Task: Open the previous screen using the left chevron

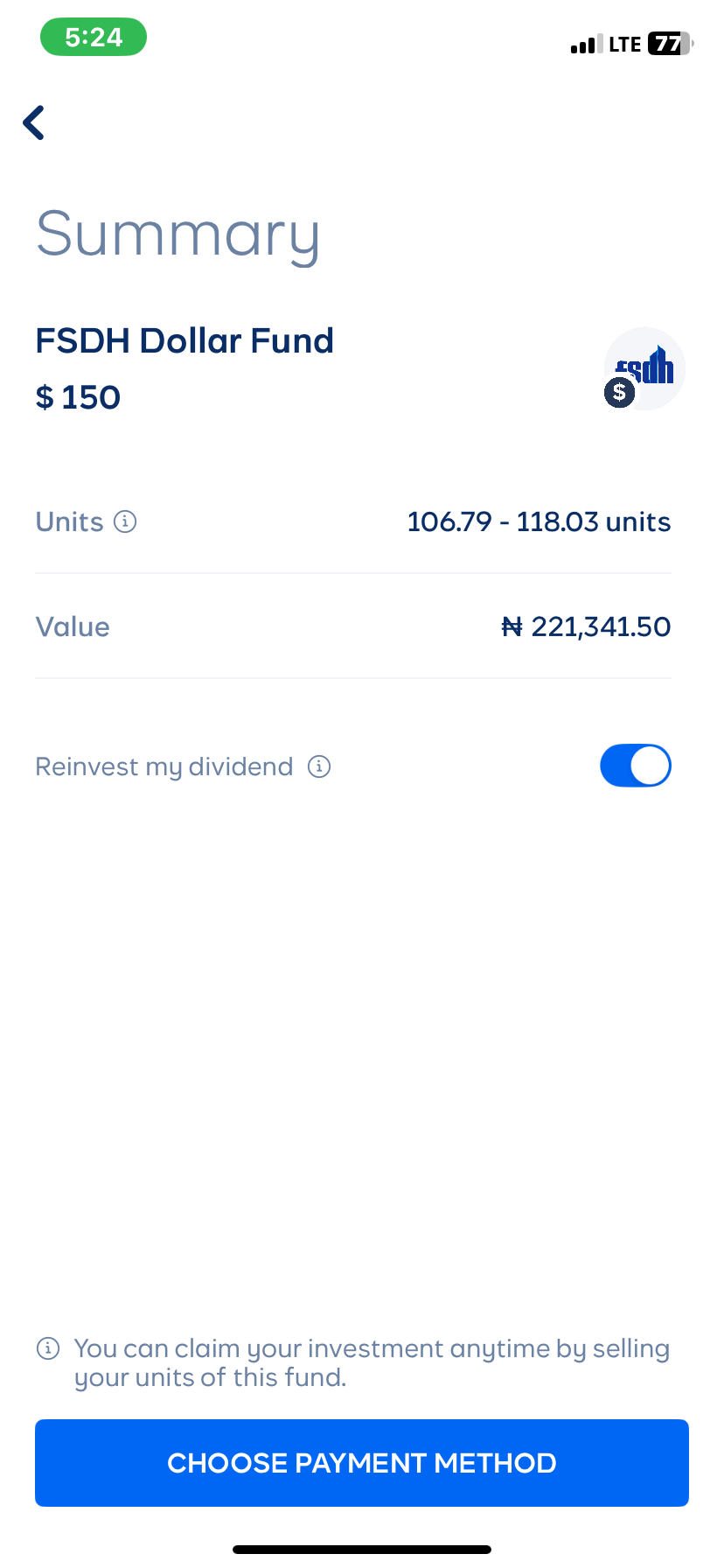Action: click(33, 122)
